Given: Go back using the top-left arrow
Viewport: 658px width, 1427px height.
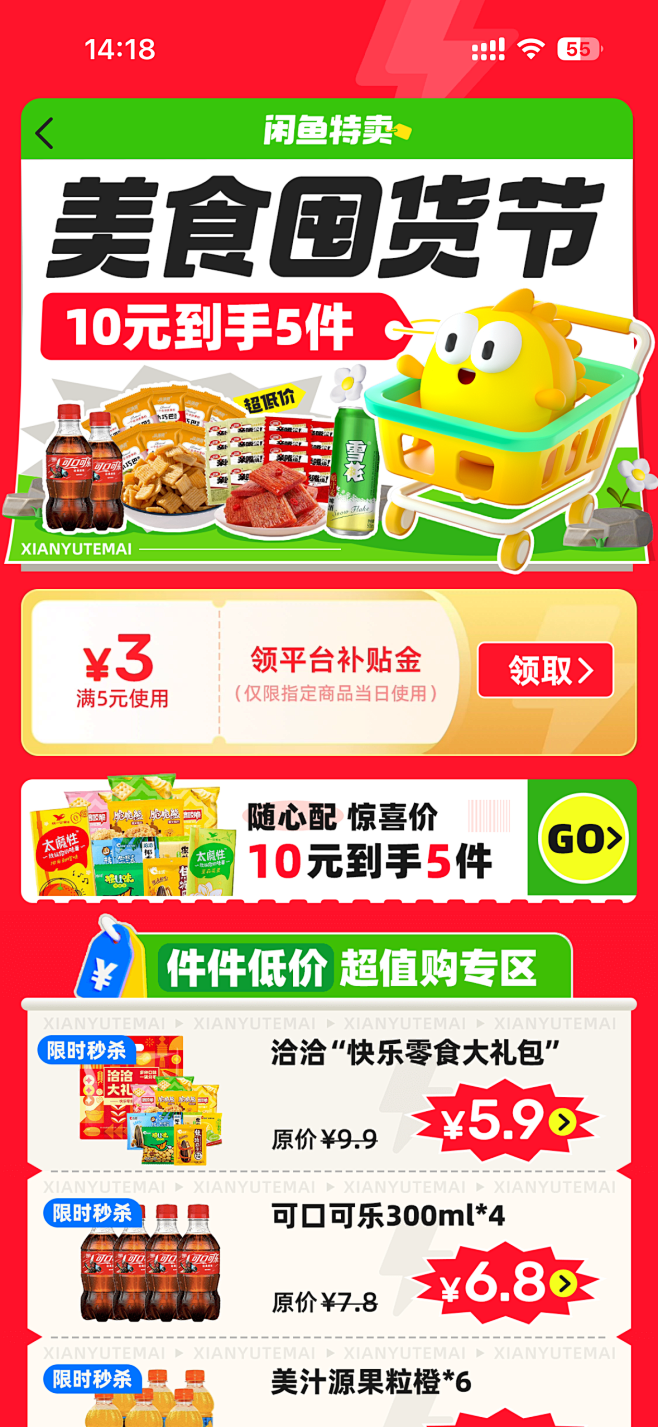Looking at the screenshot, I should [x=45, y=134].
